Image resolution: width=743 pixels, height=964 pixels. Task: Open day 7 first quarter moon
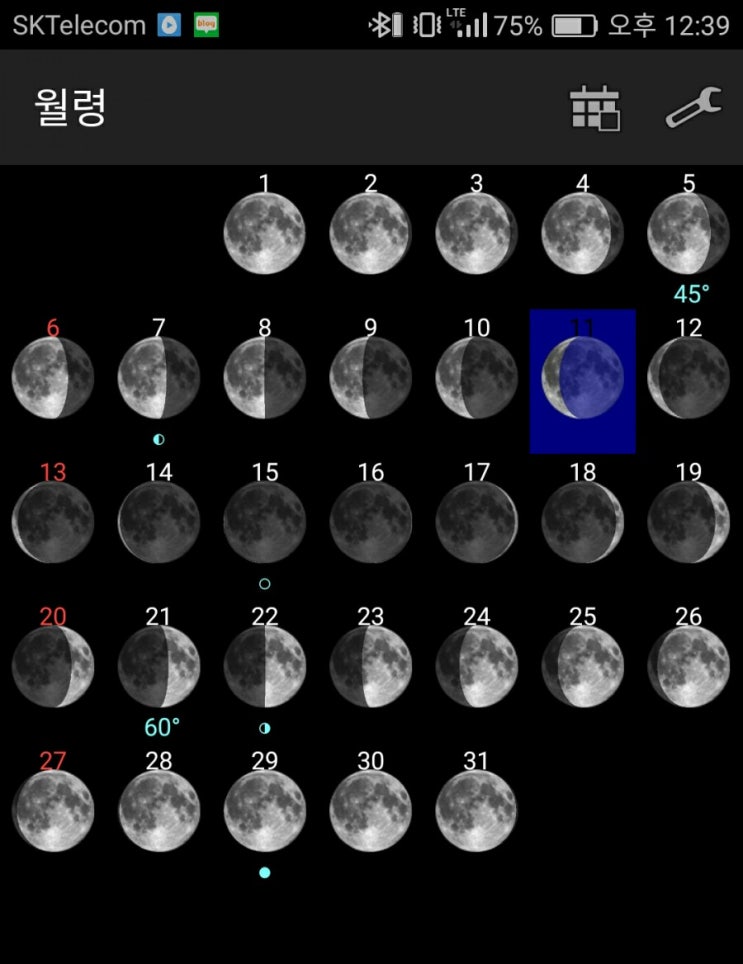pos(158,378)
